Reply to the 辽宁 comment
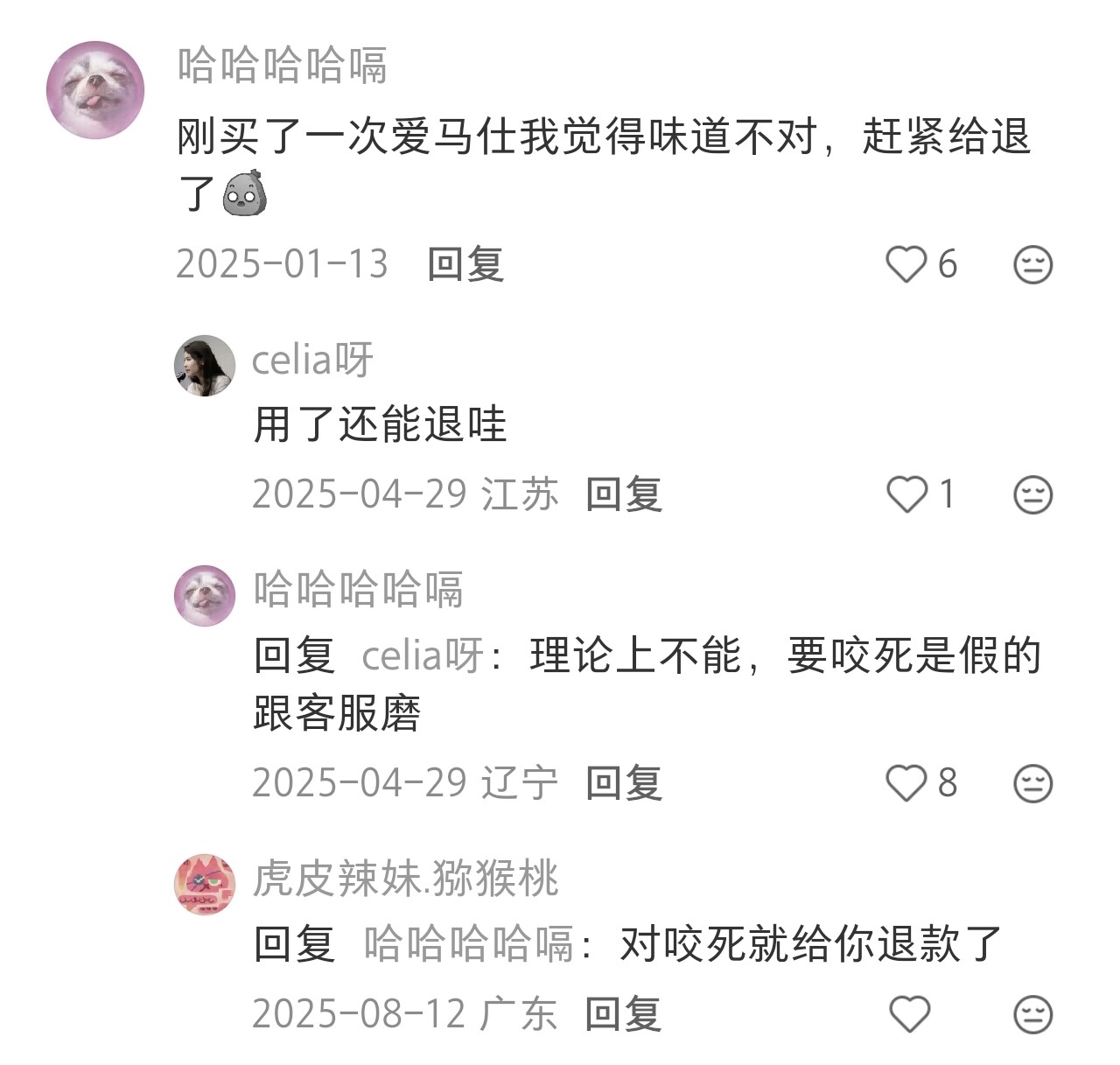Image resolution: width=1120 pixels, height=1065 pixels. point(624,782)
